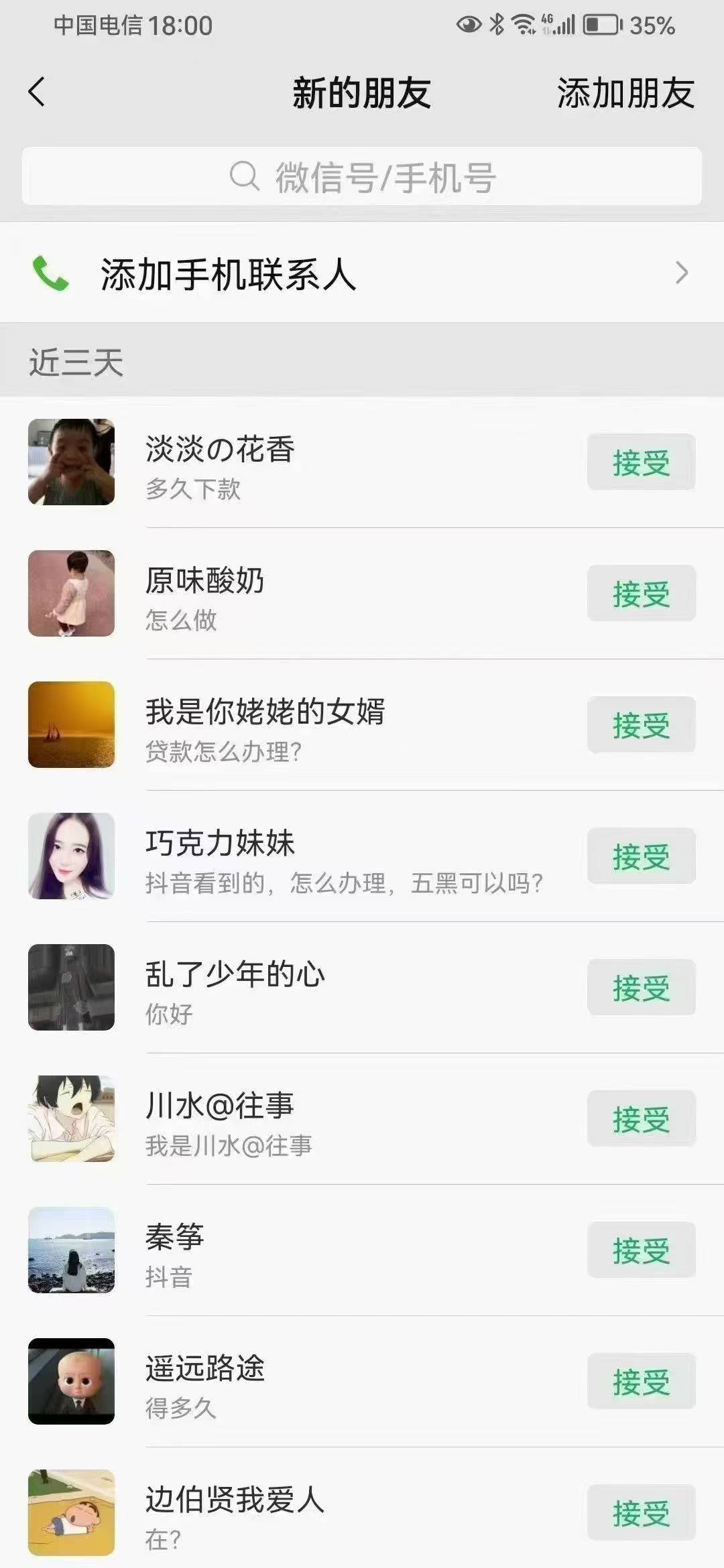724x1568 pixels.
Task: Go back from the 新的朋友 page
Action: 37,92
